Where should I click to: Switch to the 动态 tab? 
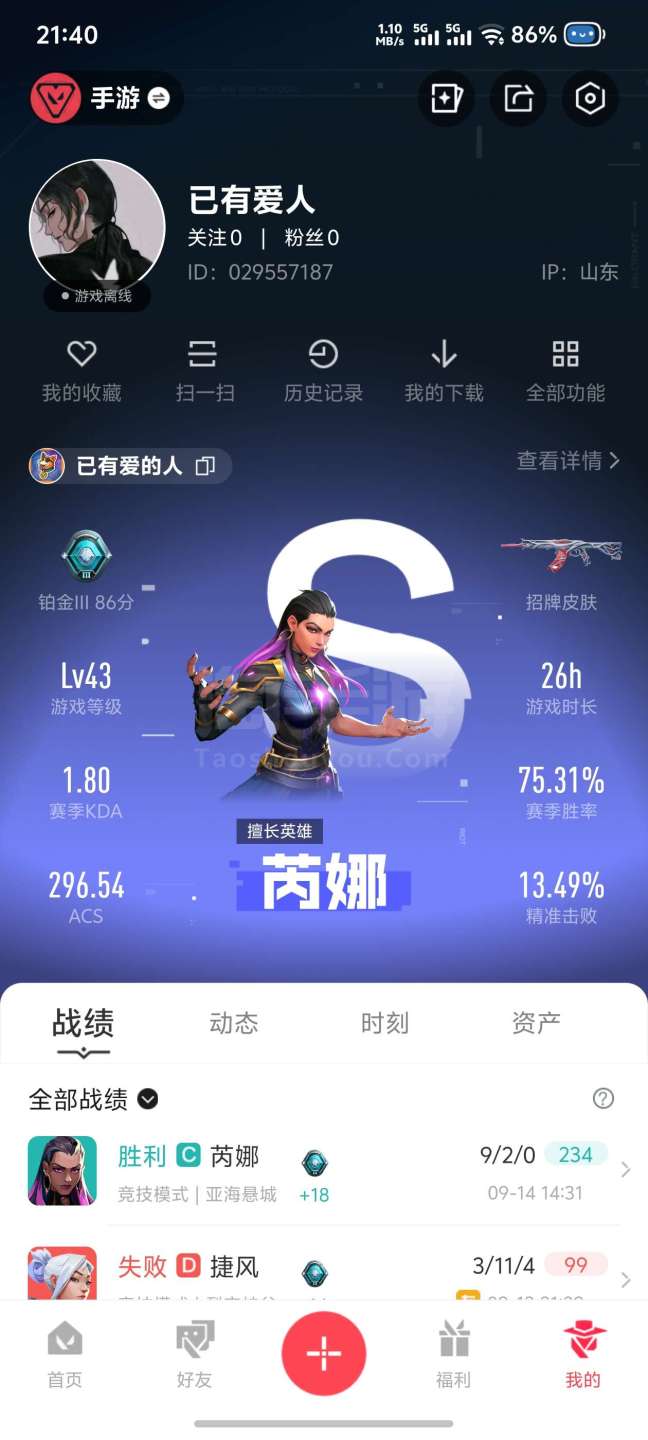point(234,1022)
